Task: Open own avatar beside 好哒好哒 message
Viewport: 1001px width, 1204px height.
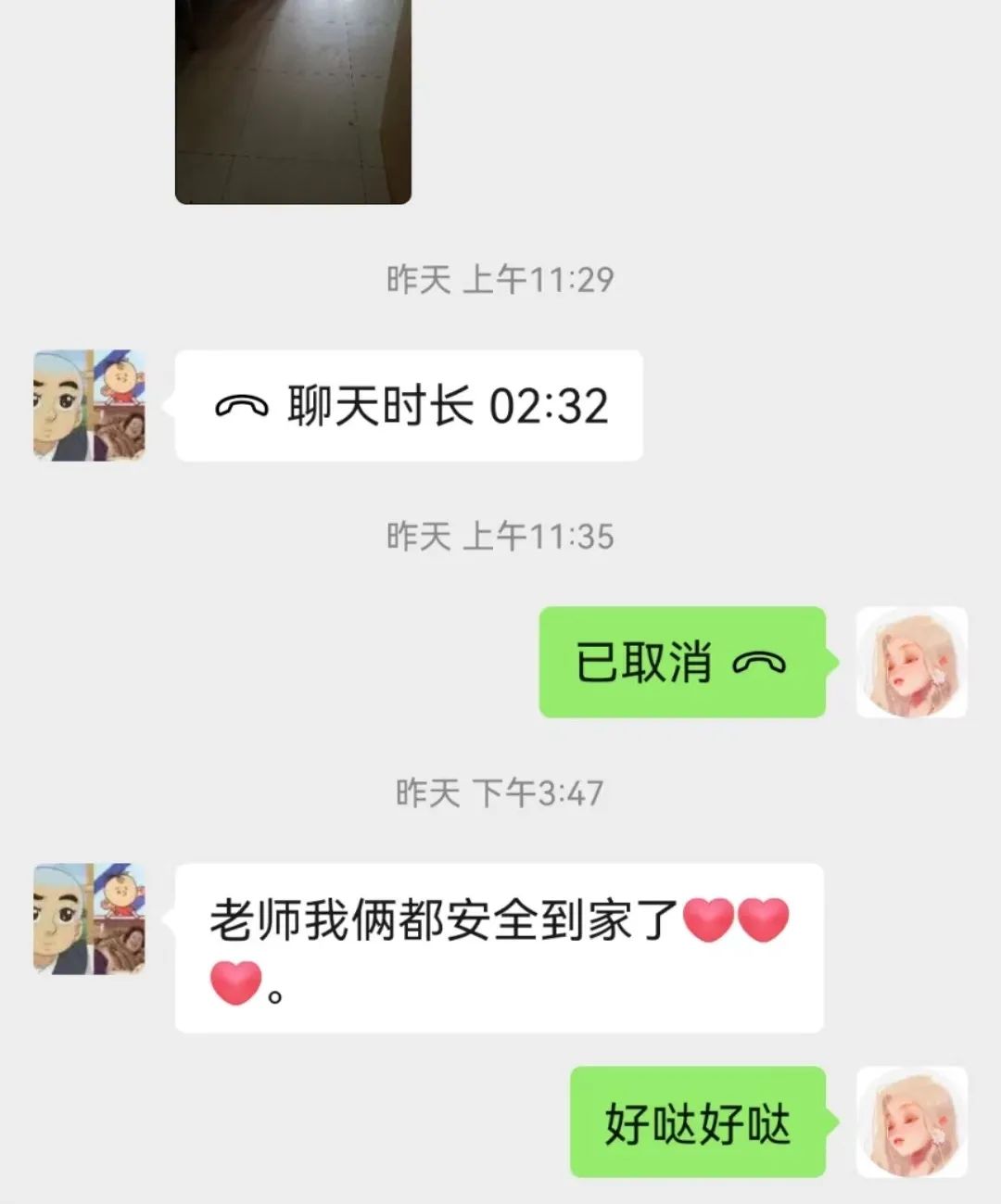Action: pyautogui.click(x=911, y=1122)
